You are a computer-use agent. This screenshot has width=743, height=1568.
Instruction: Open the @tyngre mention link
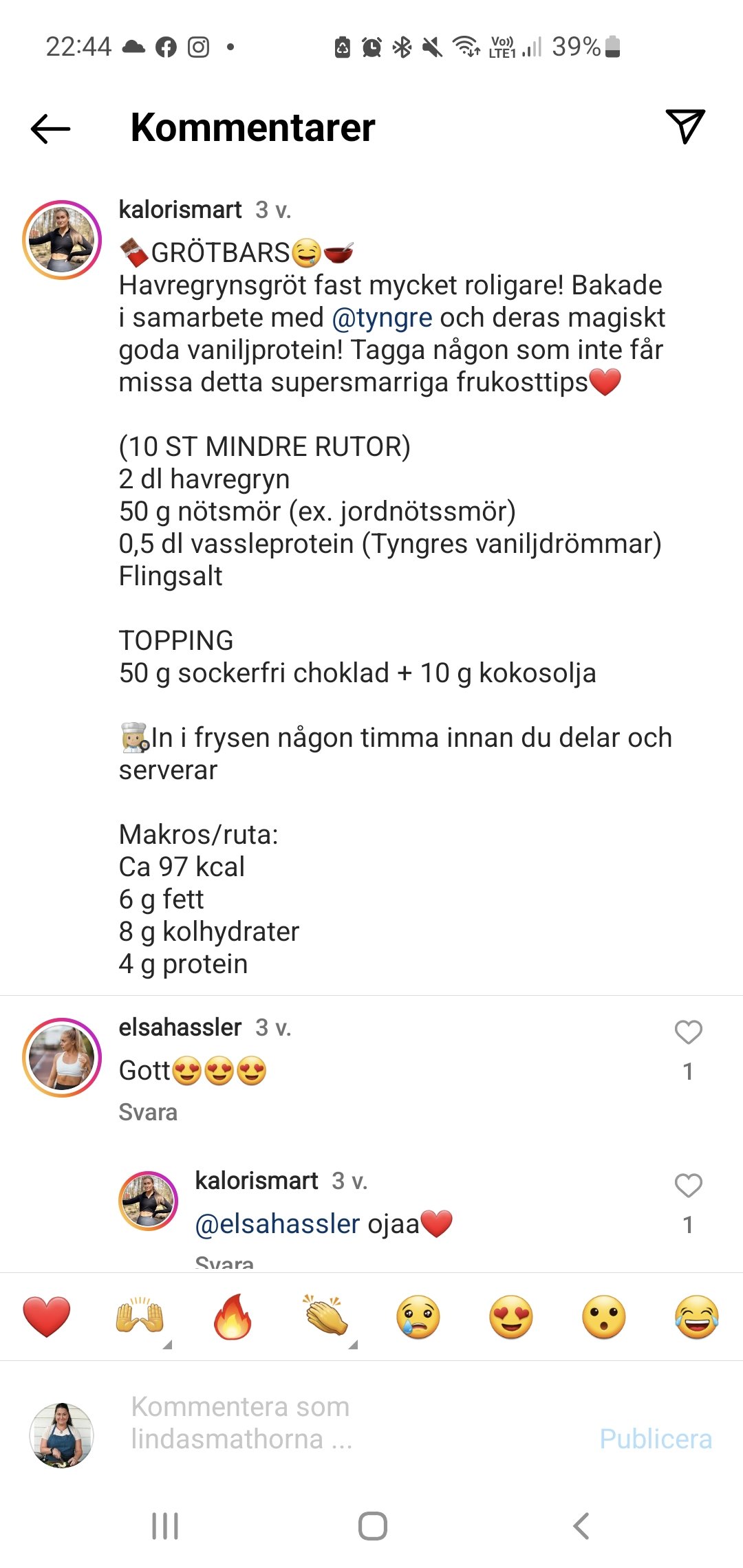[382, 318]
